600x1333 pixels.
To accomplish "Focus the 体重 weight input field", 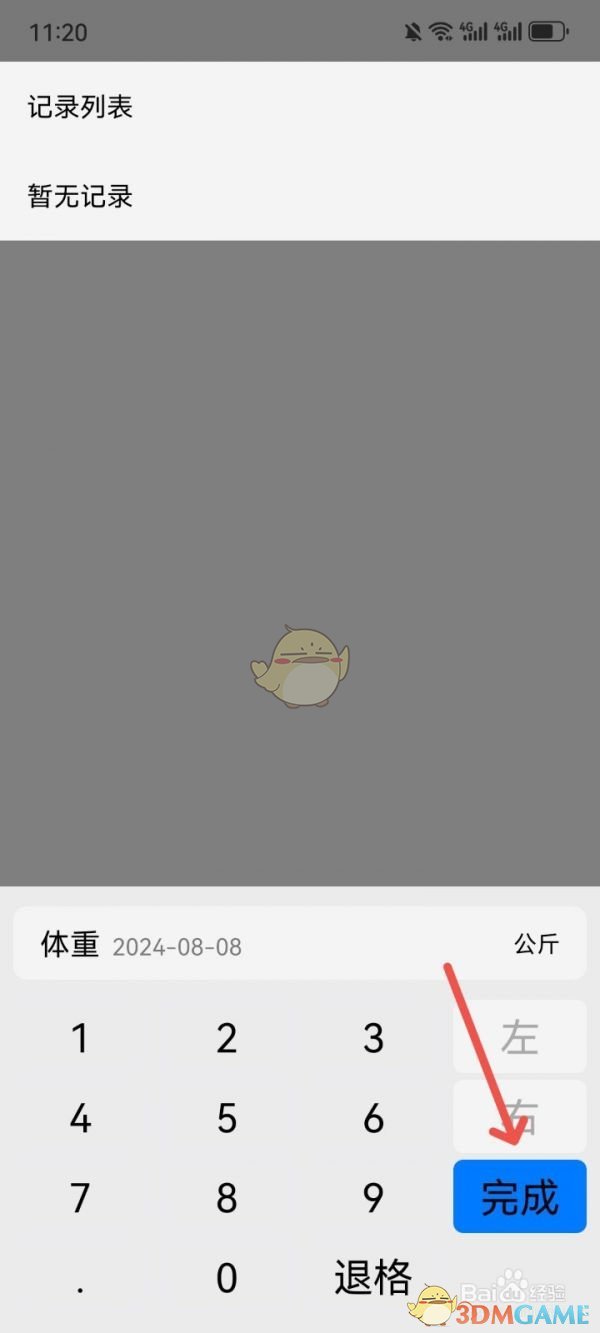I will pyautogui.click(x=300, y=944).
